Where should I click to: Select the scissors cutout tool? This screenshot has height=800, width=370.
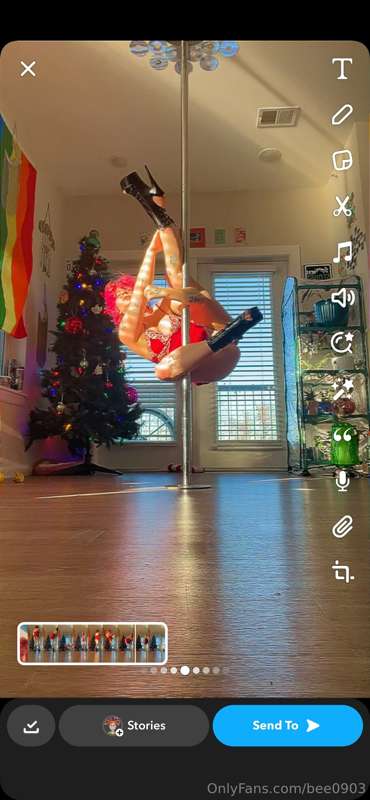coord(342,206)
